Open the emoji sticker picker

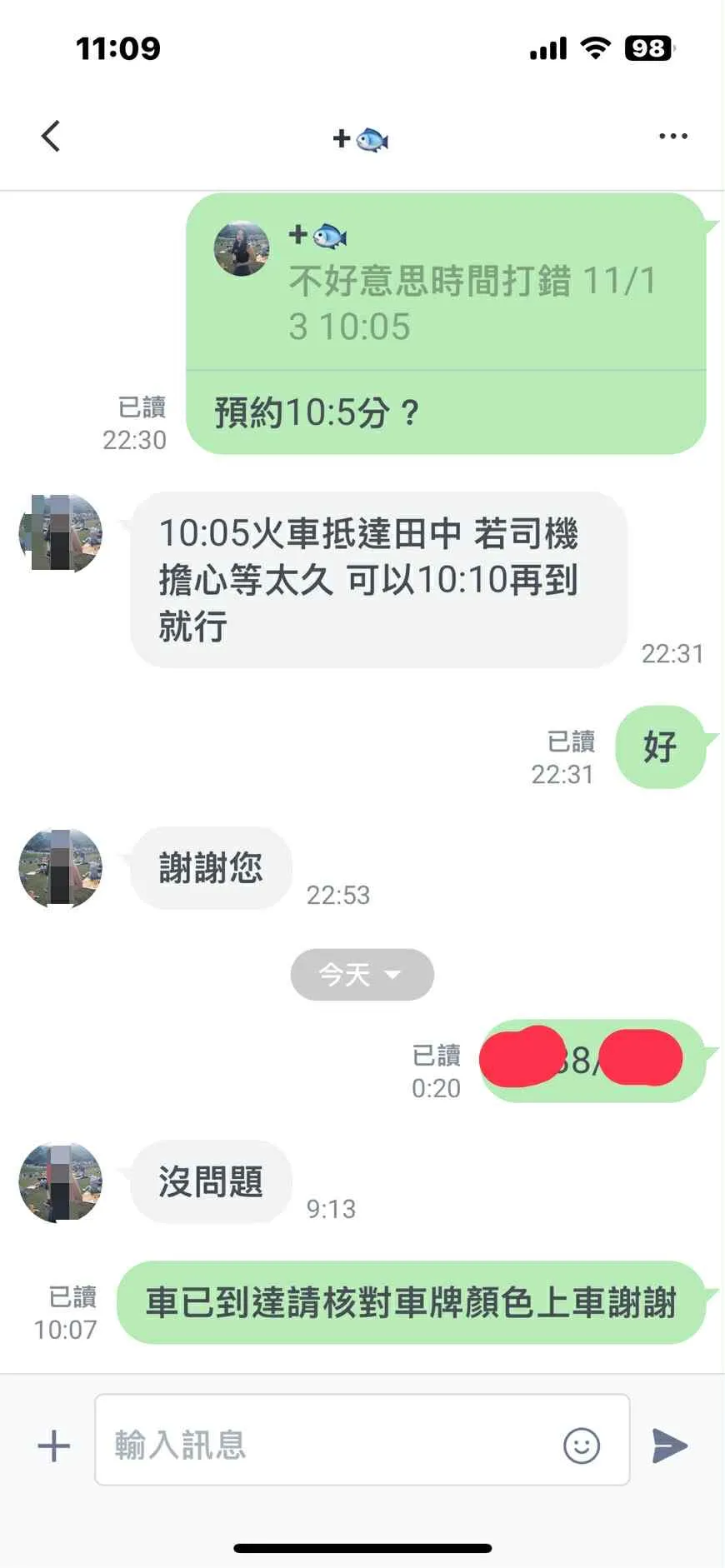(581, 1446)
